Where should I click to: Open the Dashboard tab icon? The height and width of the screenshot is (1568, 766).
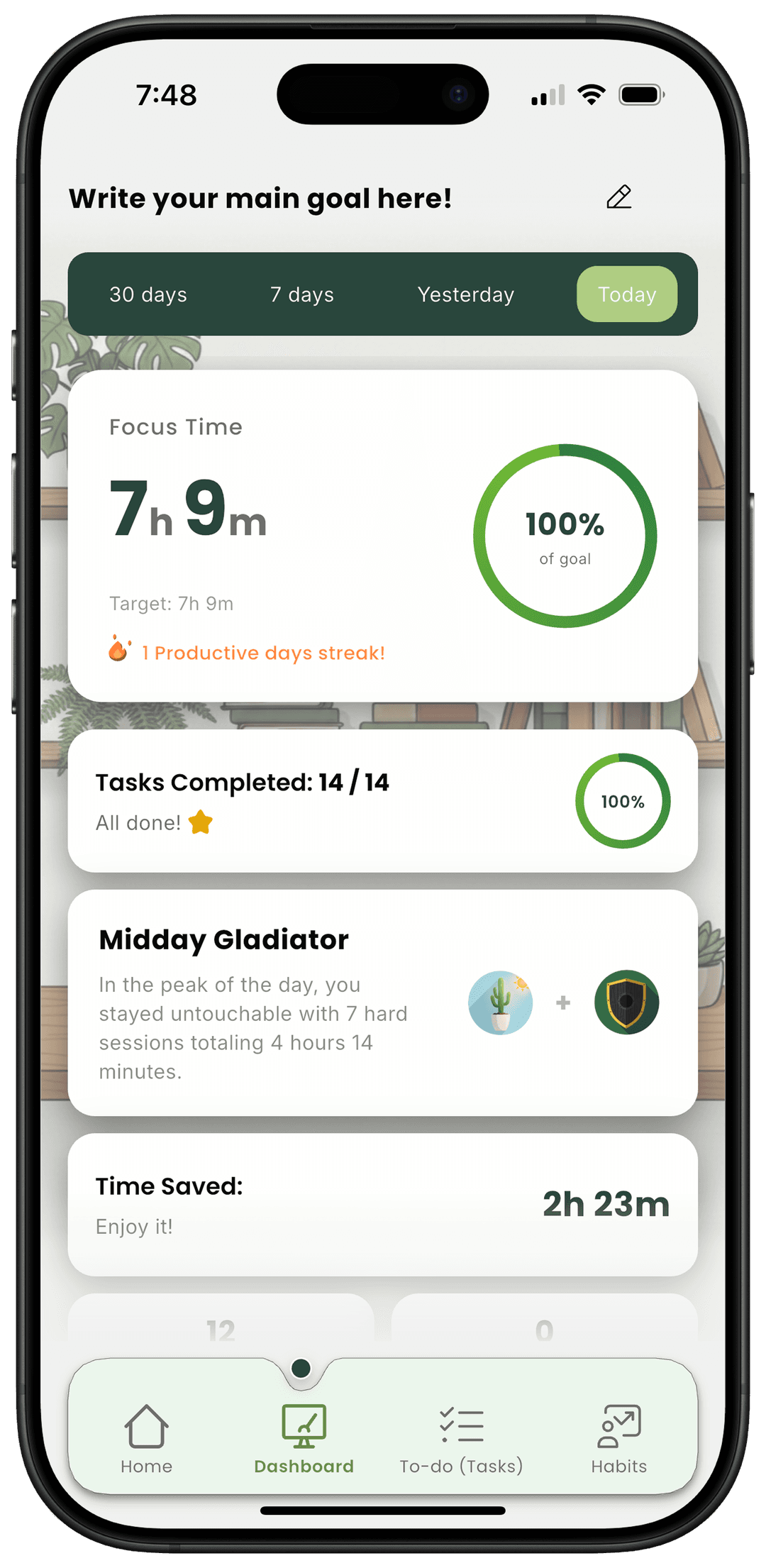click(303, 1424)
